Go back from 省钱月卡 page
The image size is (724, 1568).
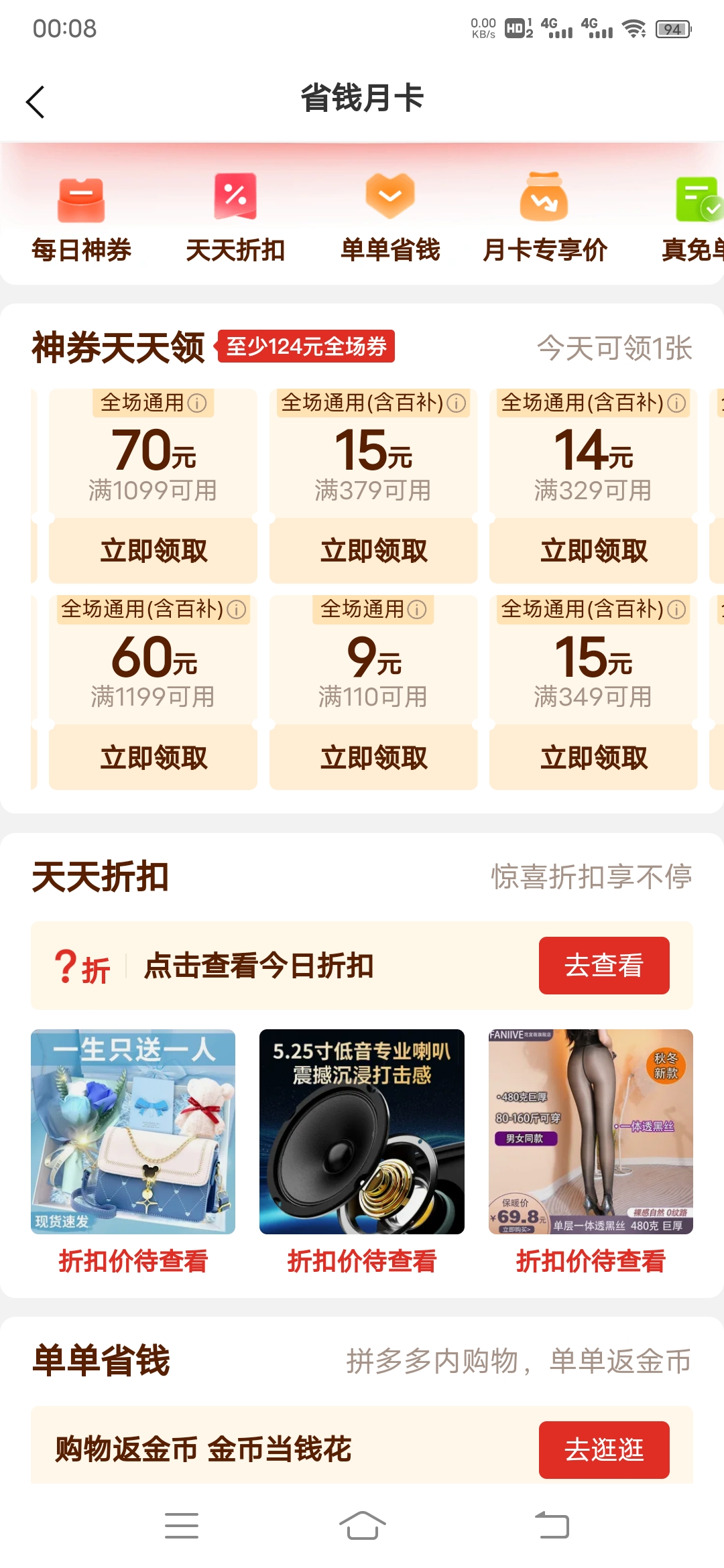tap(36, 102)
